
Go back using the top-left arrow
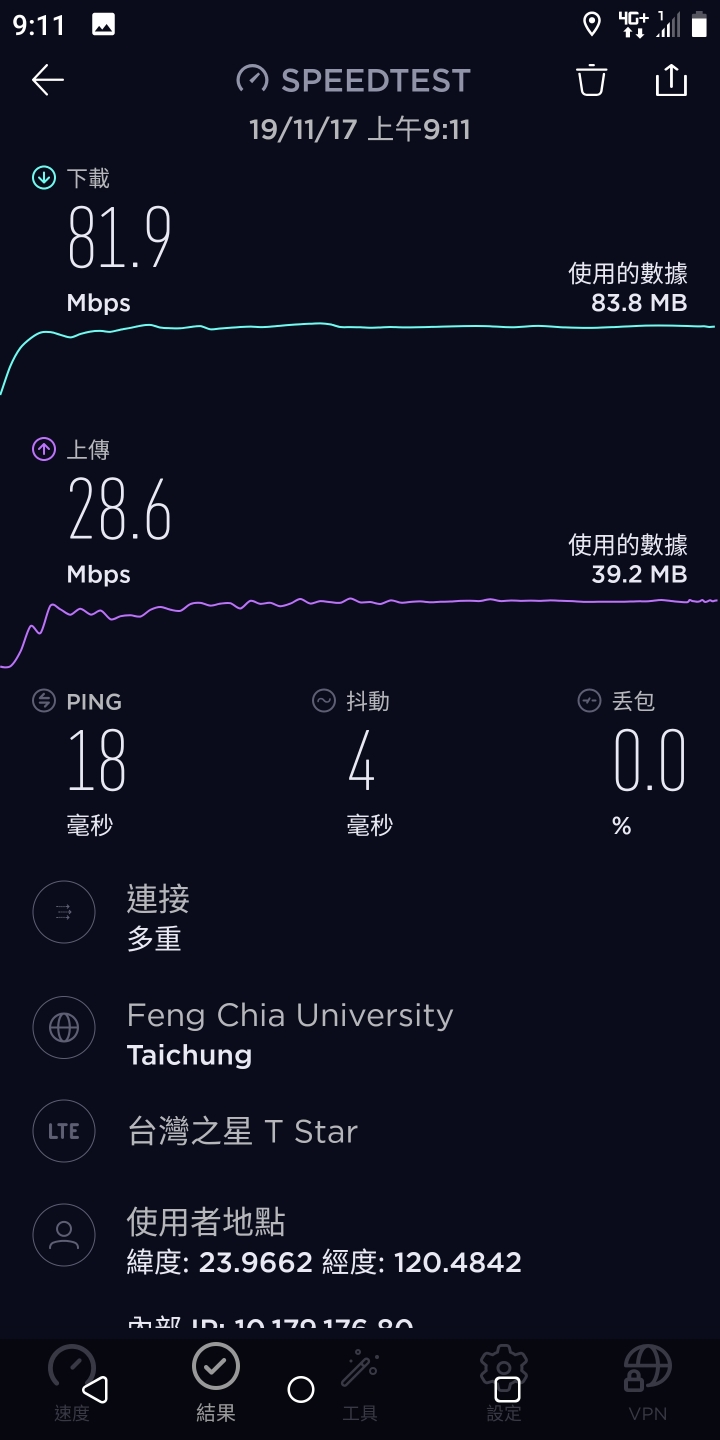coord(48,81)
